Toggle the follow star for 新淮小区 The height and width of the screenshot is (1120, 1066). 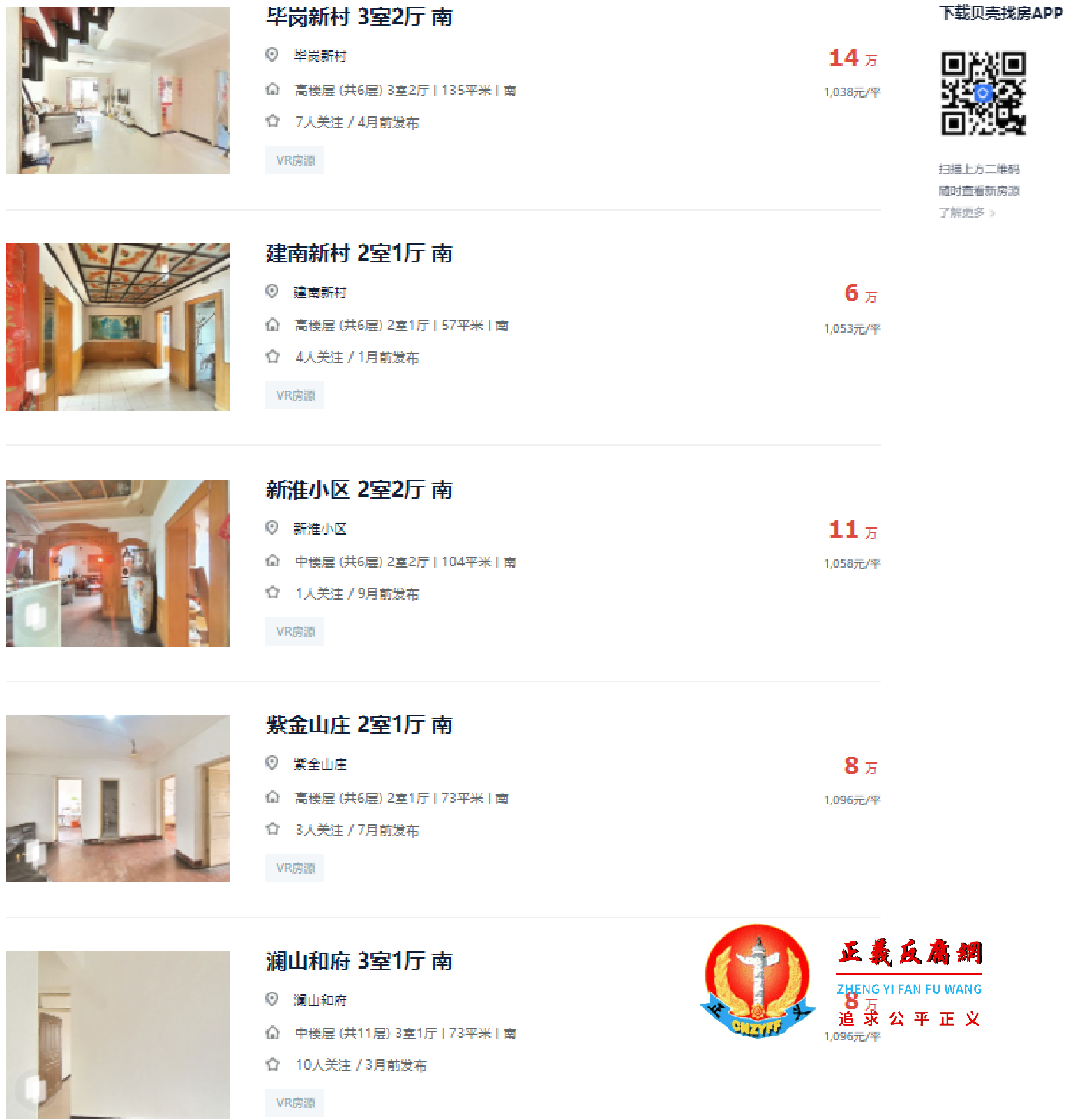click(272, 591)
